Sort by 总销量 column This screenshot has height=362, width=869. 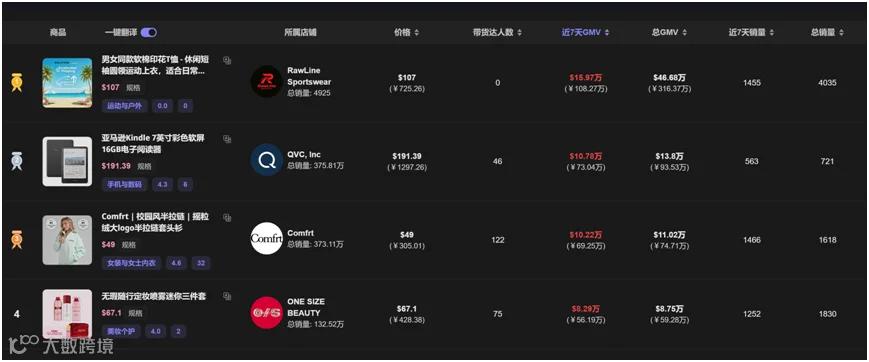[827, 33]
